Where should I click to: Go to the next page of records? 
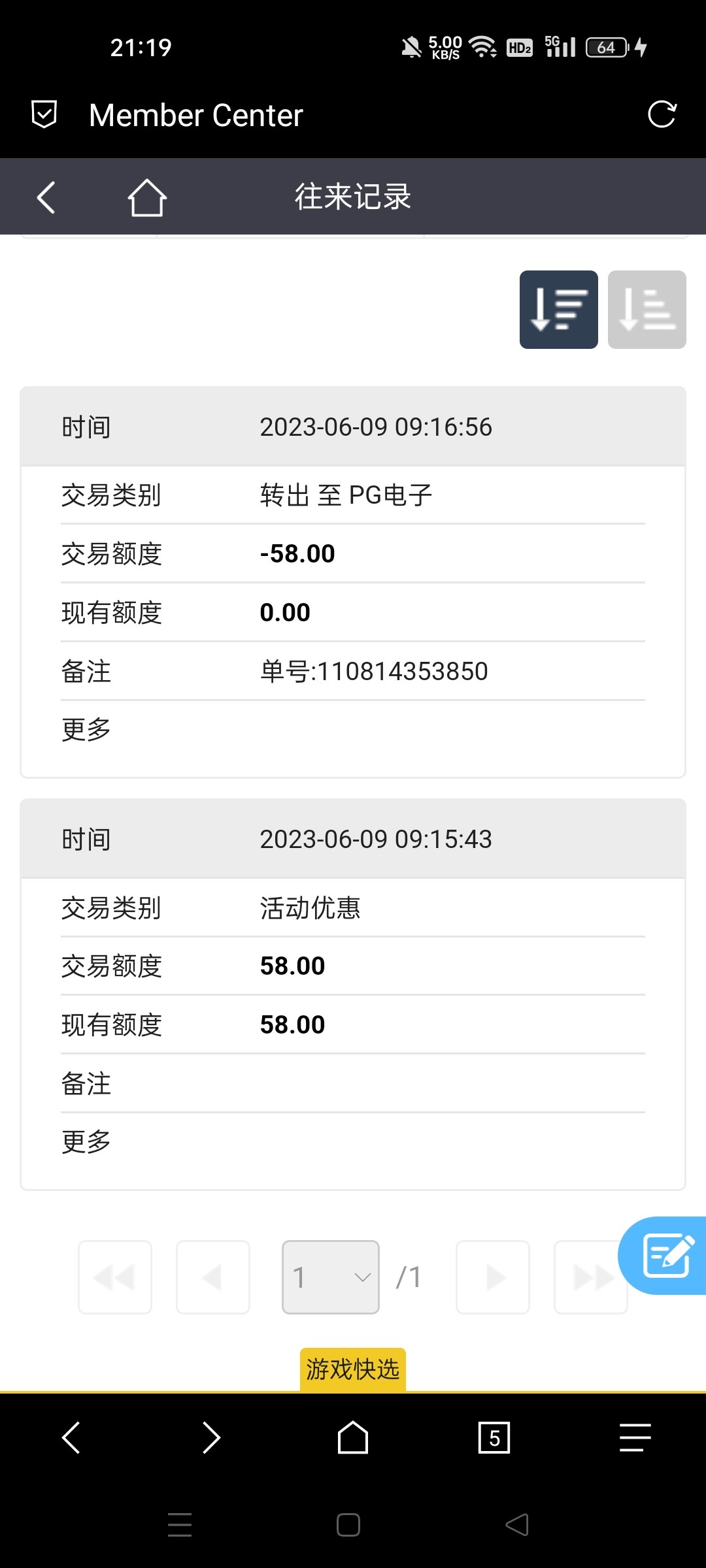(493, 1277)
